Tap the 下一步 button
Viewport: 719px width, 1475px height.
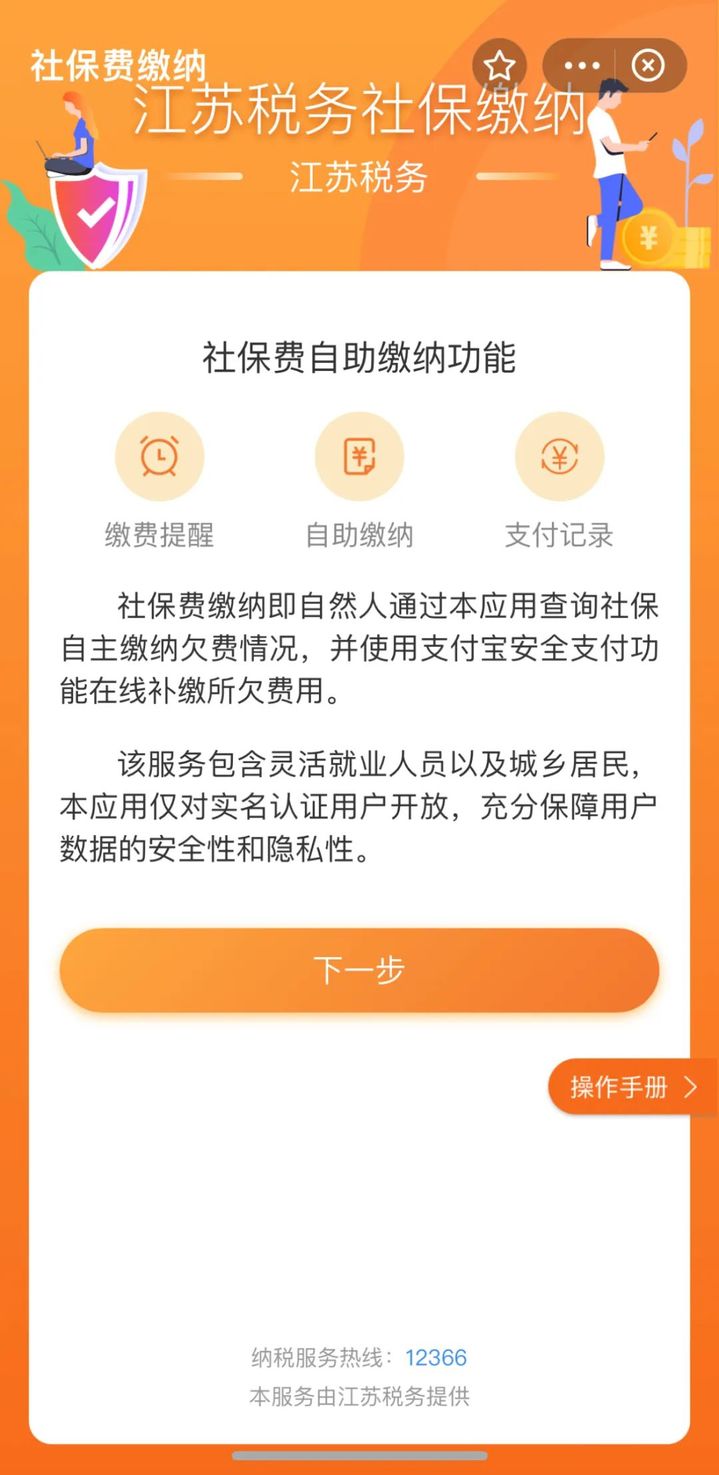359,970
